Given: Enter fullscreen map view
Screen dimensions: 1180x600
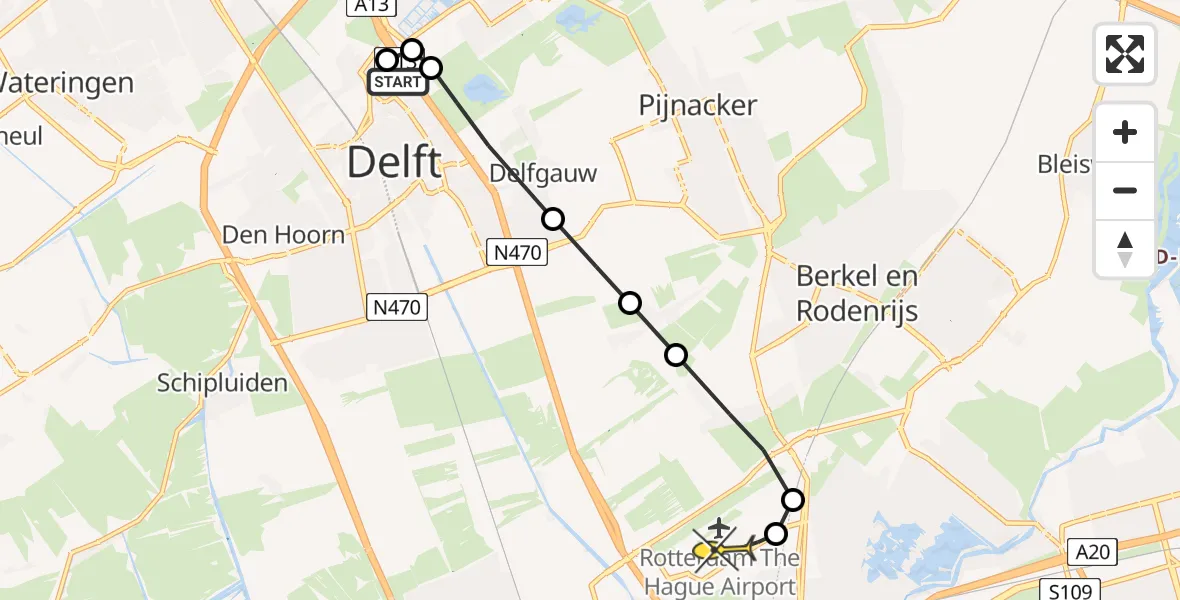Looking at the screenshot, I should tap(1125, 54).
